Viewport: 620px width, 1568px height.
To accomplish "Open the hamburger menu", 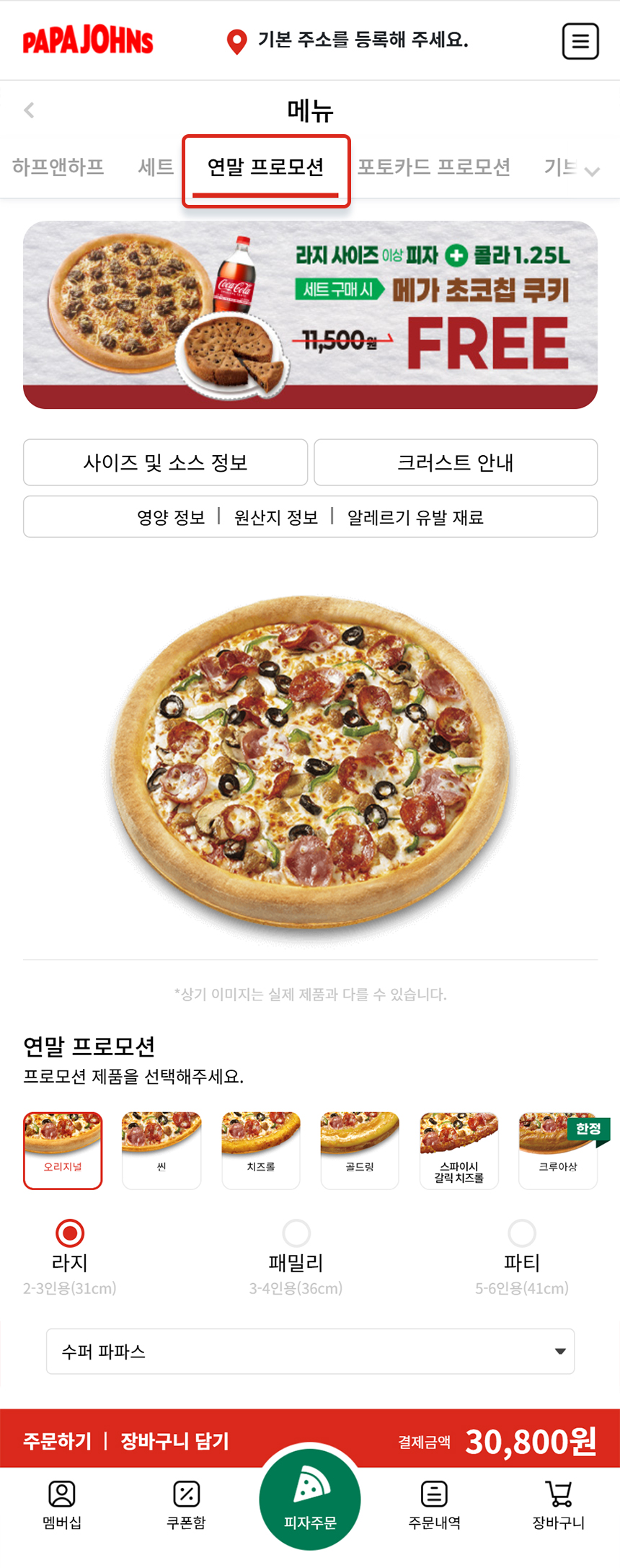I will tap(580, 41).
